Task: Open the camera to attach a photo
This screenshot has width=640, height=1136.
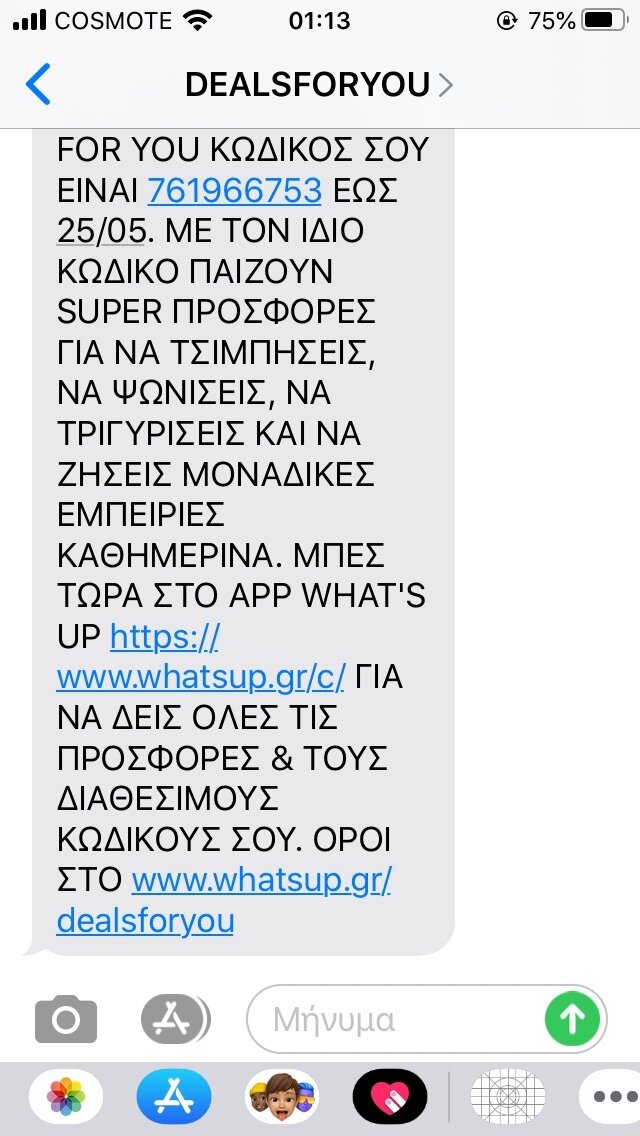Action: pyautogui.click(x=65, y=1020)
